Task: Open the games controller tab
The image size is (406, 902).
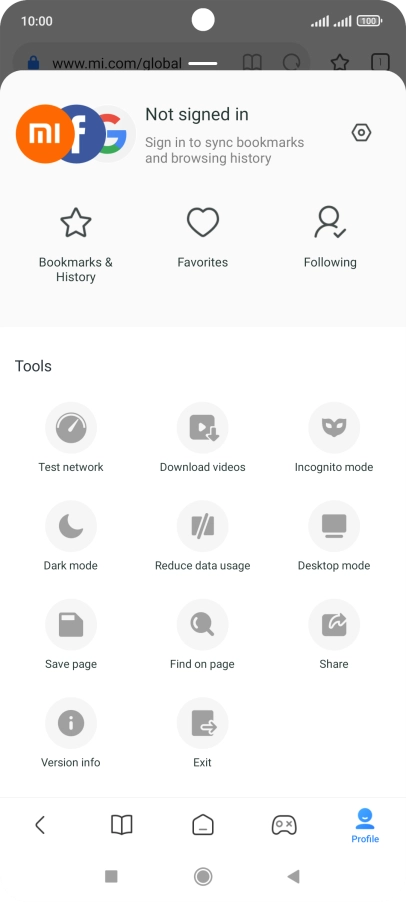Action: 284,825
